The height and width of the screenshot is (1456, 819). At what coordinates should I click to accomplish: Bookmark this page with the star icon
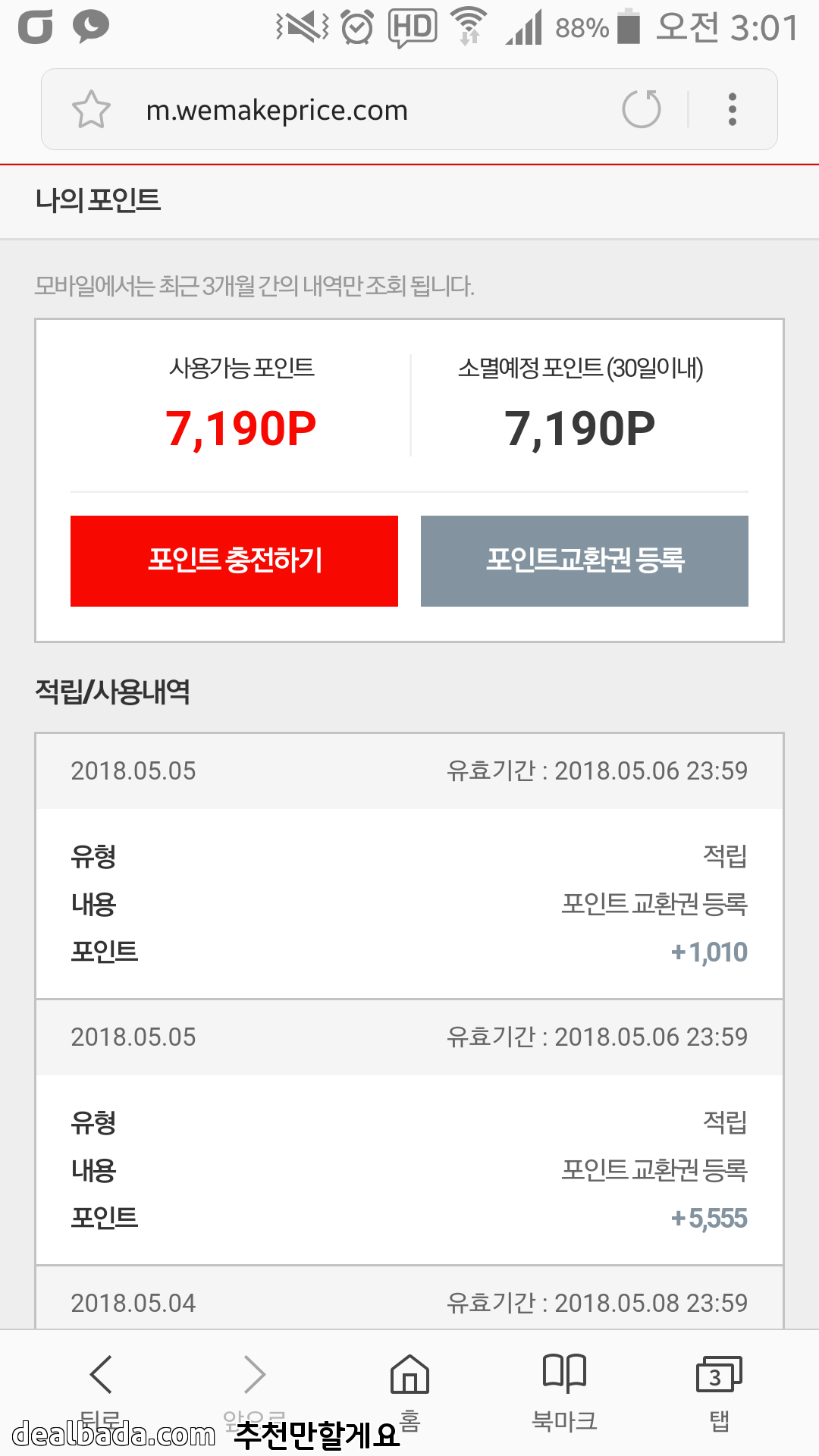(91, 110)
